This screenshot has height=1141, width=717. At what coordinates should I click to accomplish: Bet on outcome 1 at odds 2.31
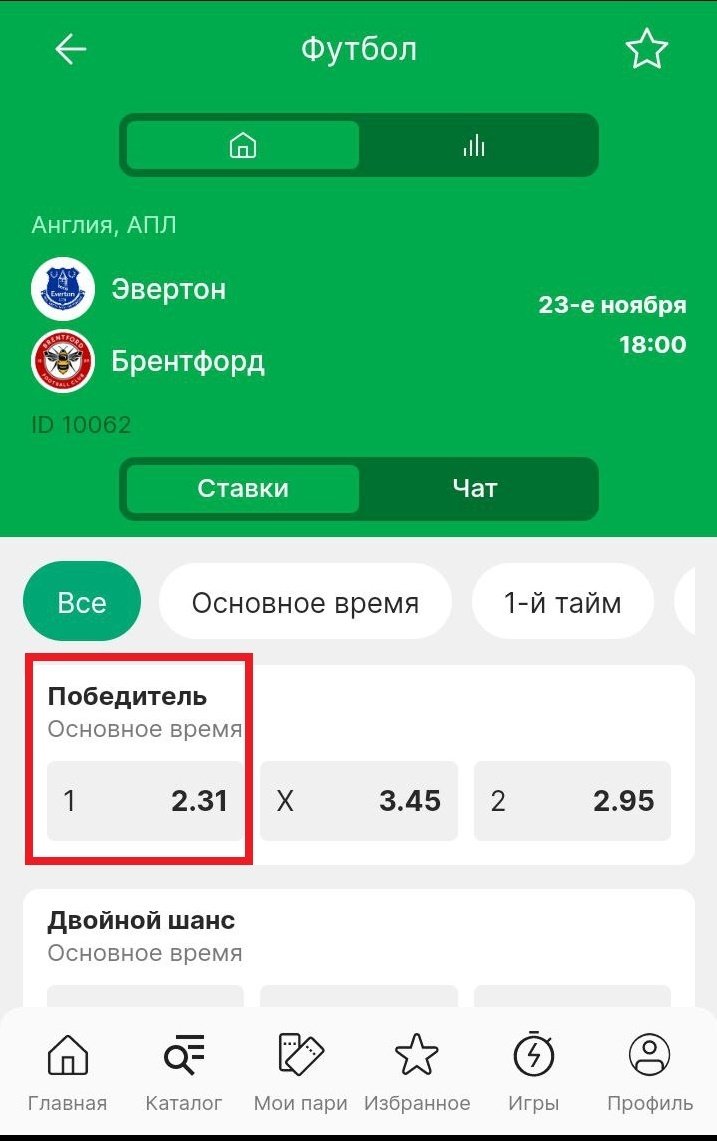click(146, 801)
